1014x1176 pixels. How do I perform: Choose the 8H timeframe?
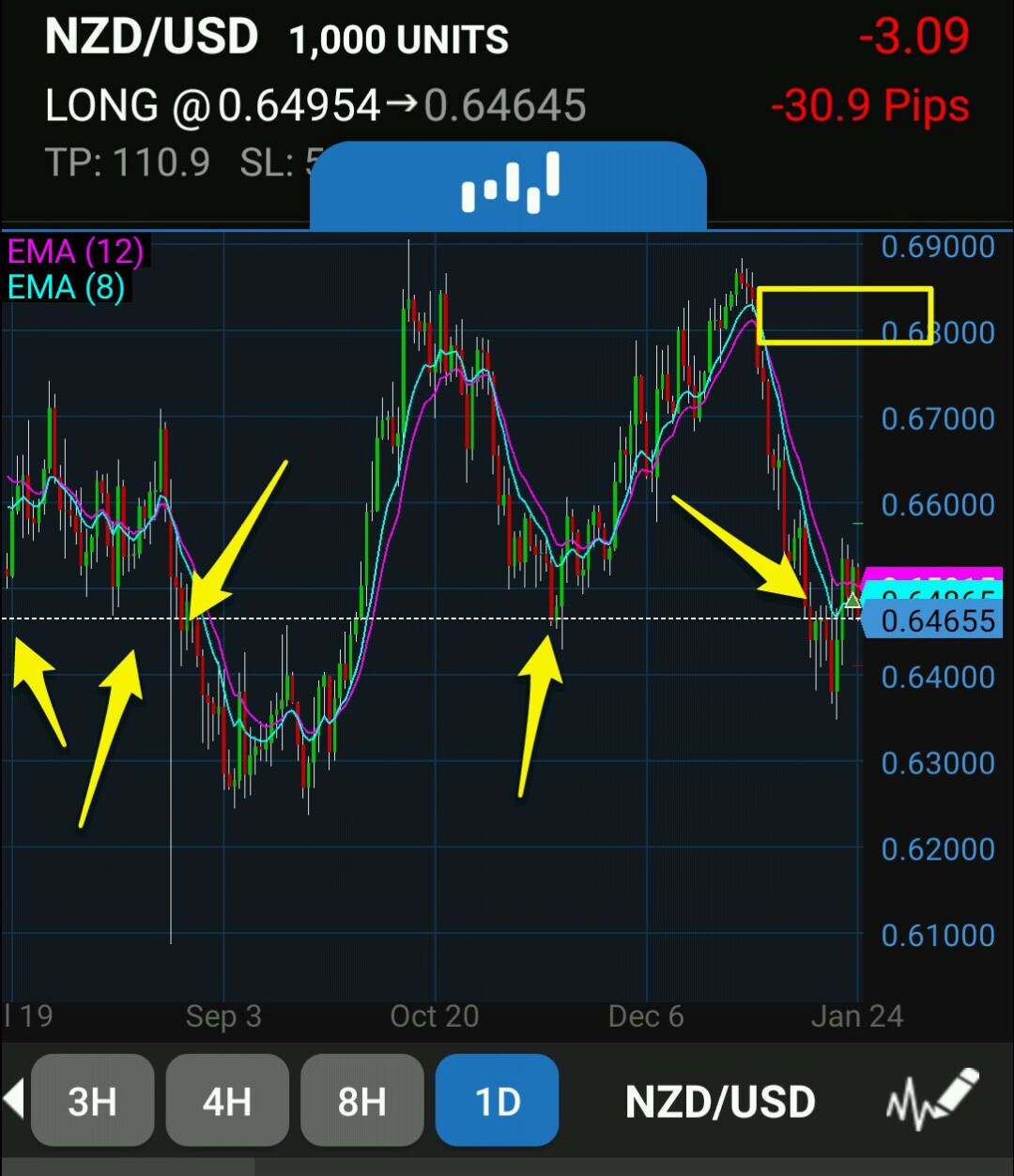coord(362,1100)
